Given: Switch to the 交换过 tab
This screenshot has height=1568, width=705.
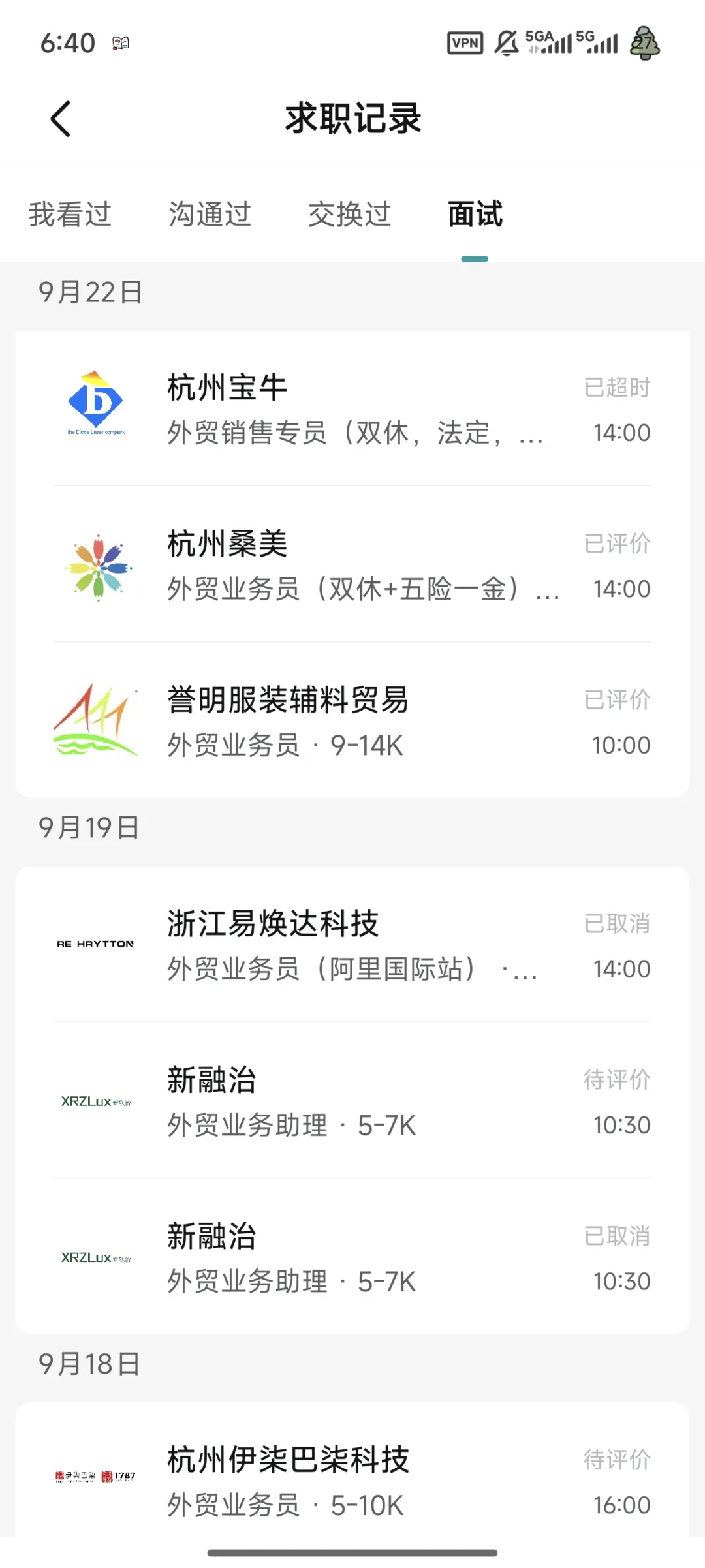Looking at the screenshot, I should 349,215.
